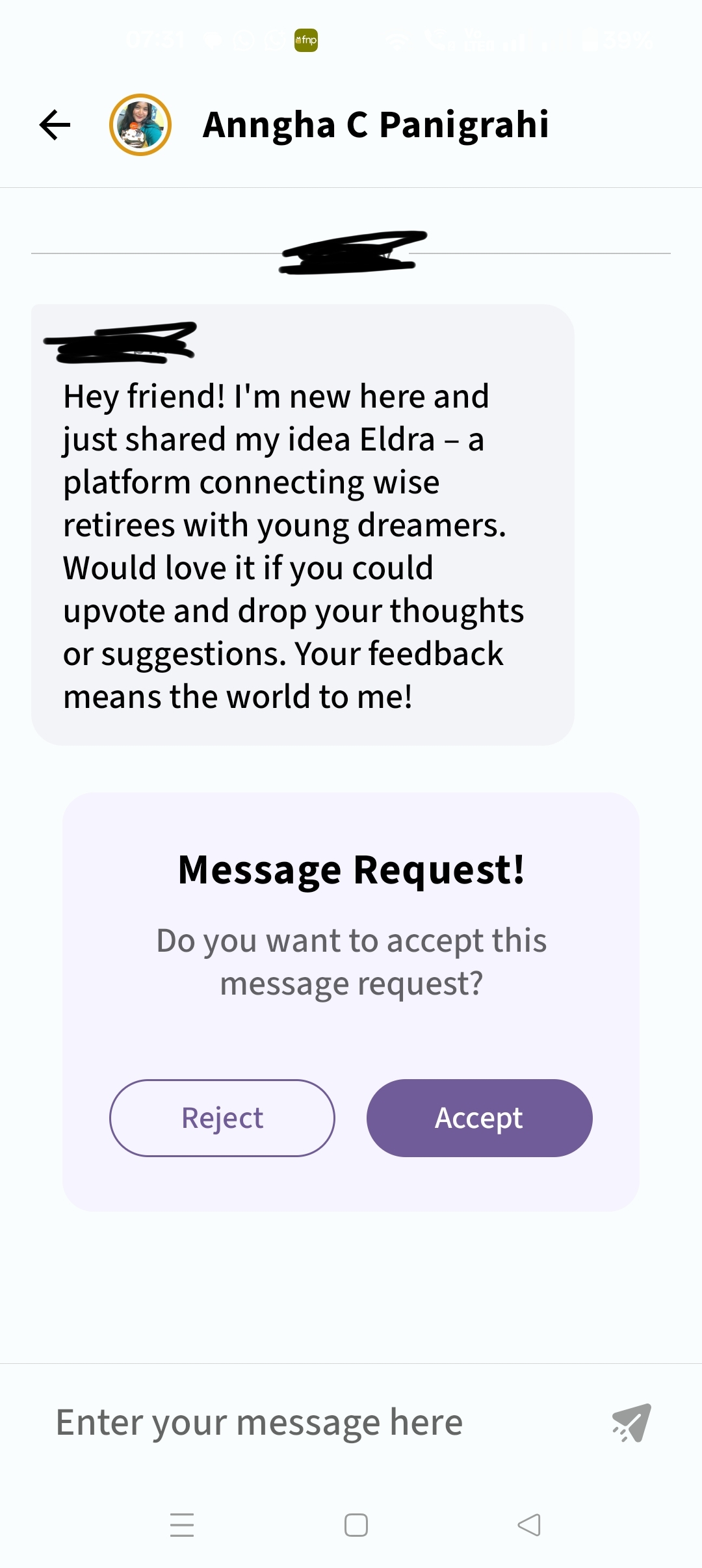Open recent apps from navigation bar
702x1568 pixels.
tap(182, 1524)
